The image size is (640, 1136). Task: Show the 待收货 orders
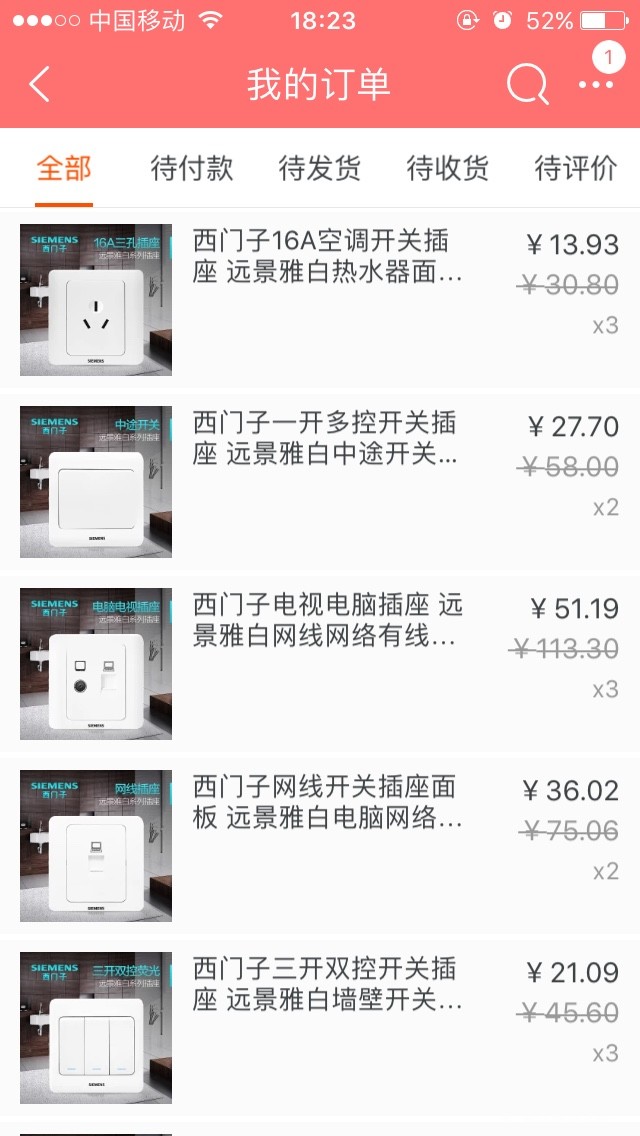[x=447, y=168]
